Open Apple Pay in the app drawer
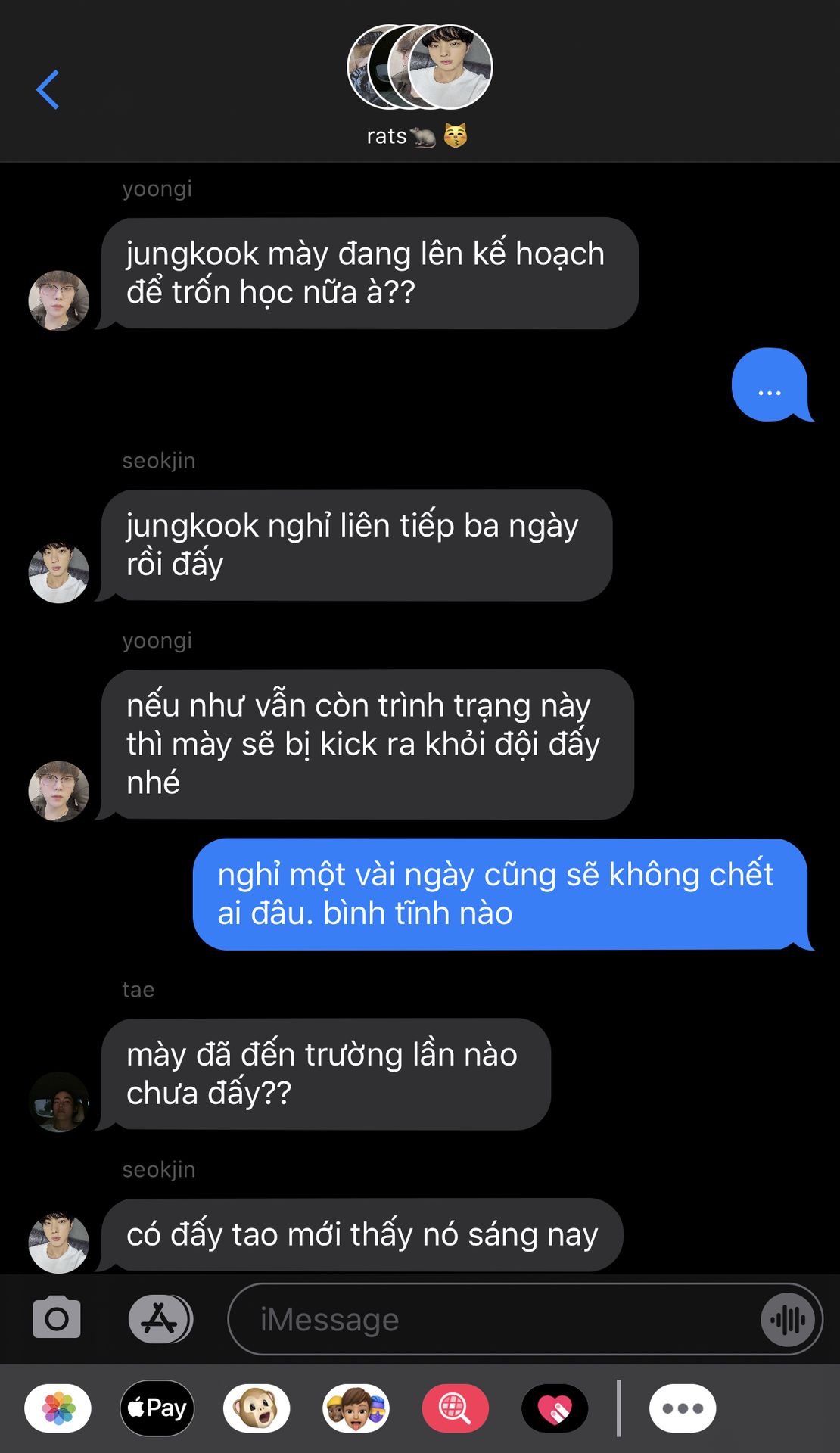 [157, 1408]
